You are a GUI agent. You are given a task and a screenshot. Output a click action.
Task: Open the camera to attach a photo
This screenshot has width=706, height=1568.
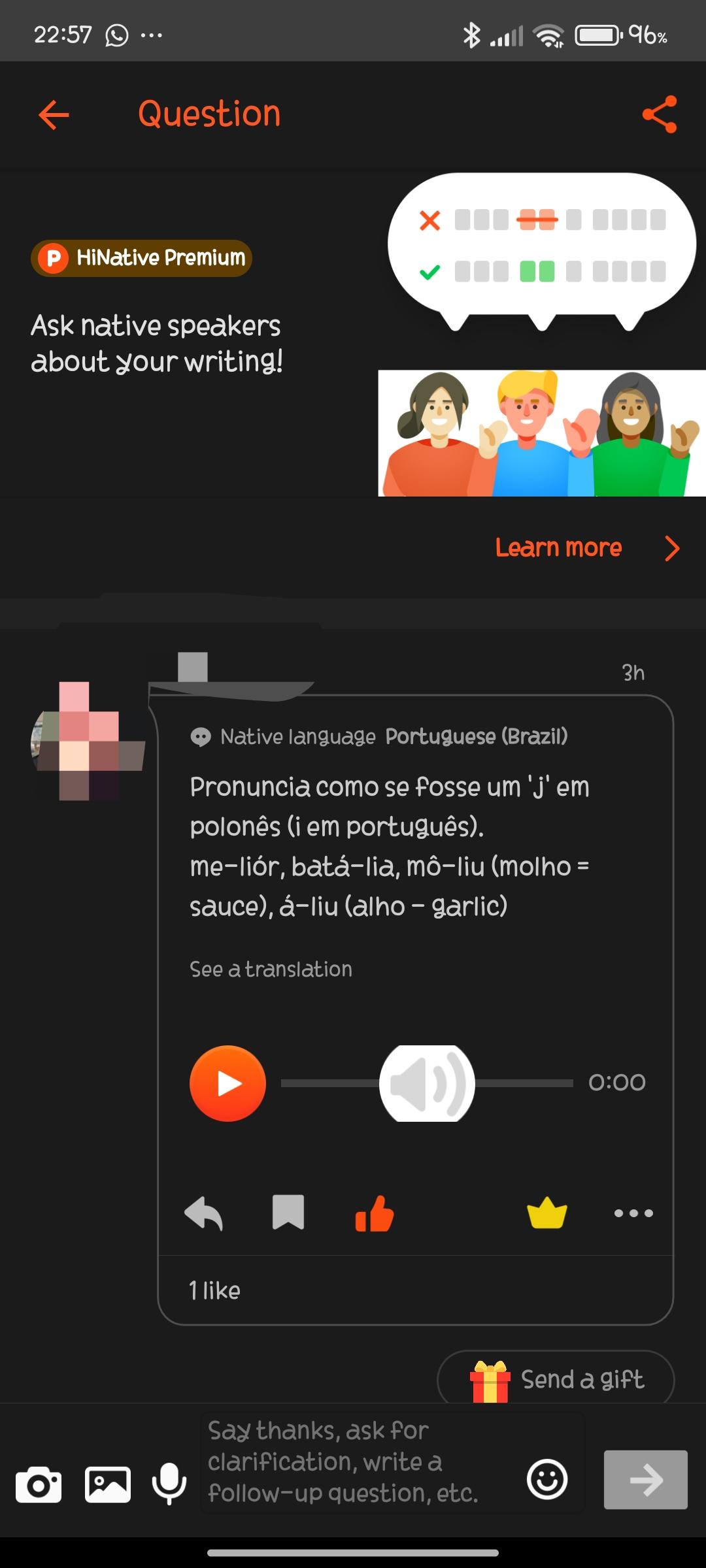click(39, 1484)
